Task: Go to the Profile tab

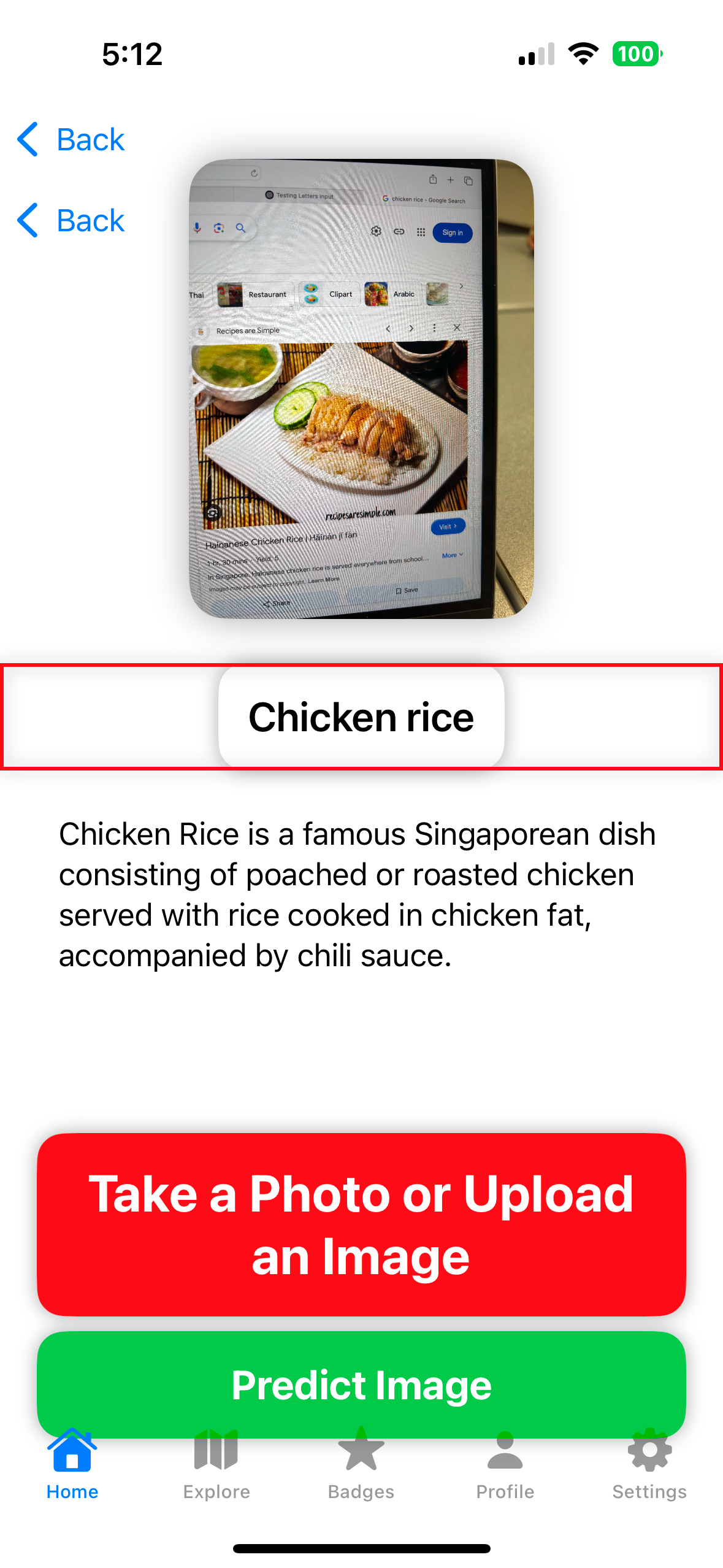Action: coord(505,1465)
